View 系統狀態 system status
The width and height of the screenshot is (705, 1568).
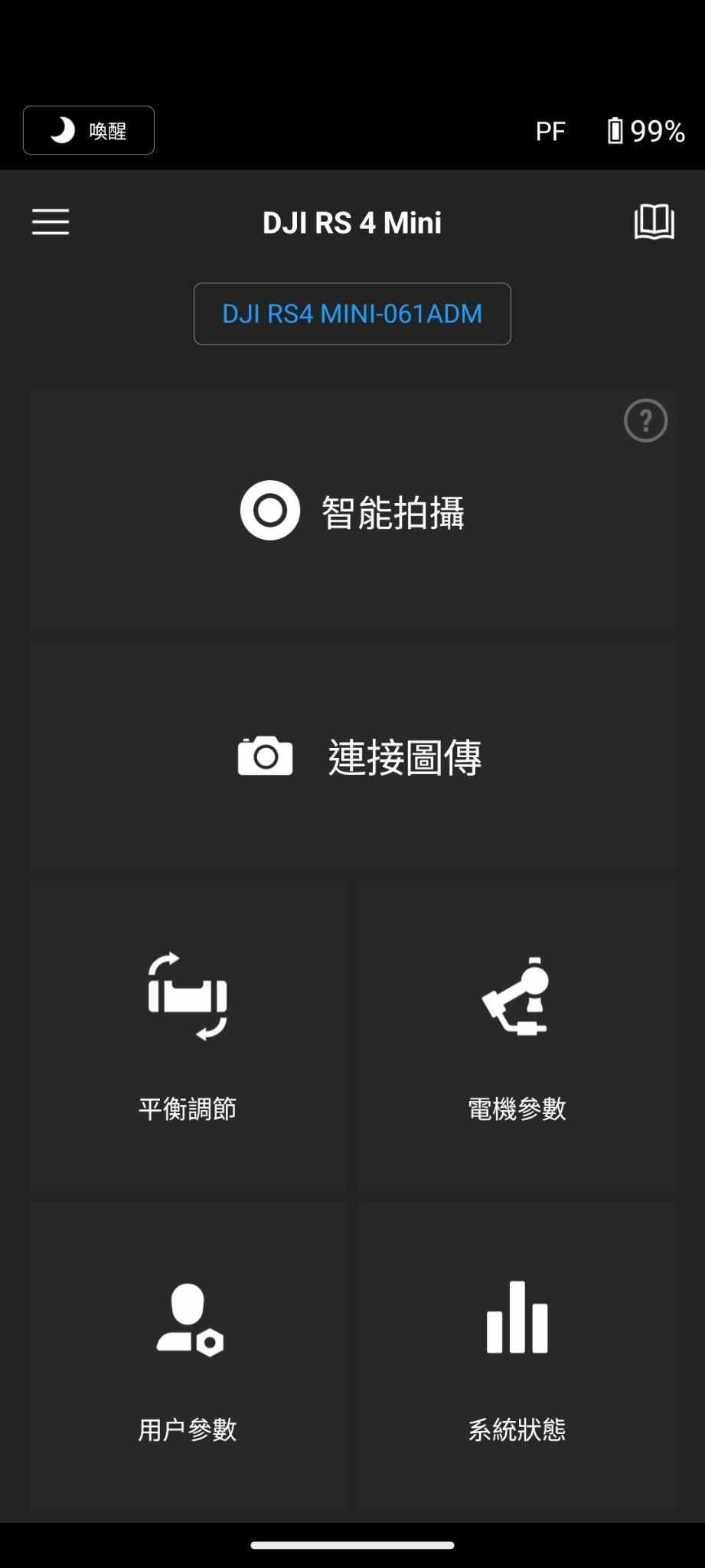point(517,1359)
